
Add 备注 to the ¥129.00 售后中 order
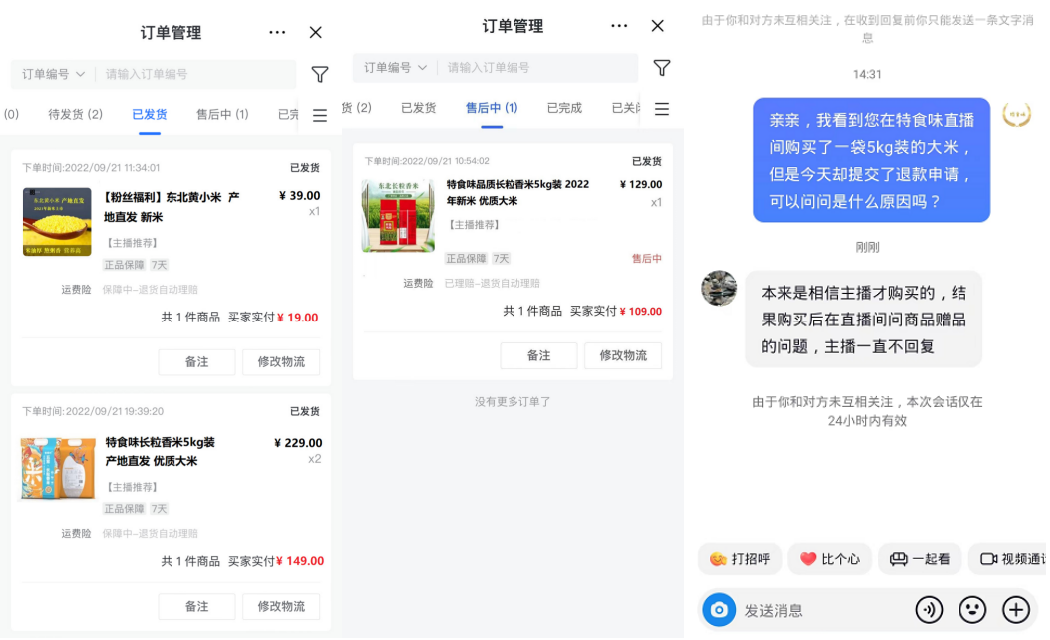(x=539, y=355)
